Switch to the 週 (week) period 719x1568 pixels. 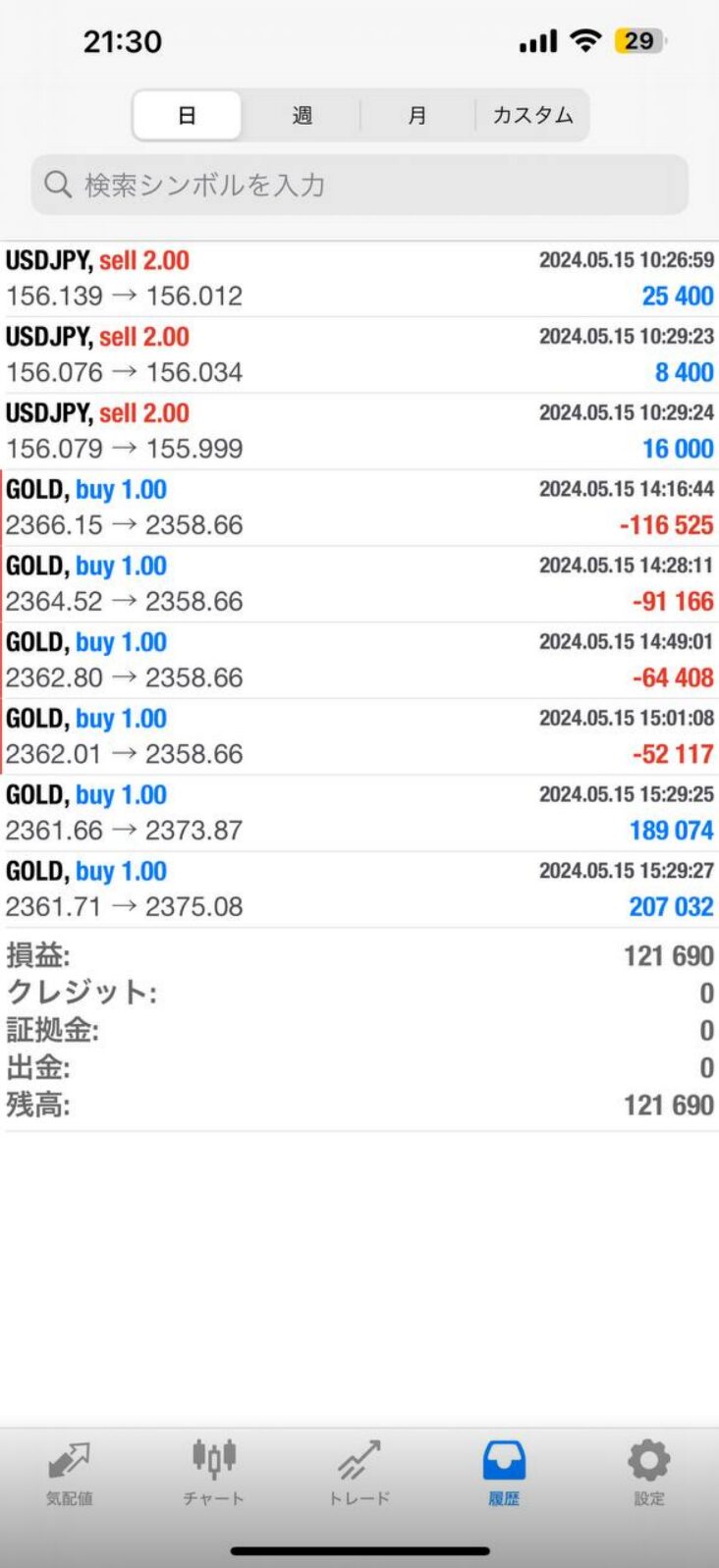click(x=302, y=115)
